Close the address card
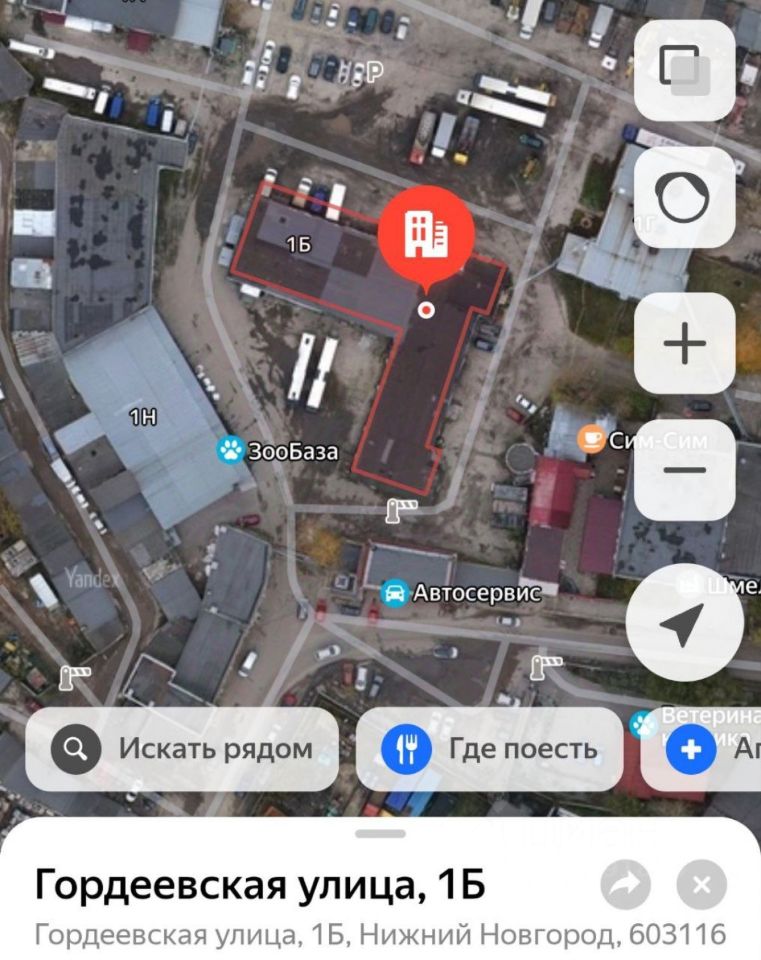This screenshot has height=960, width=761. coord(702,885)
